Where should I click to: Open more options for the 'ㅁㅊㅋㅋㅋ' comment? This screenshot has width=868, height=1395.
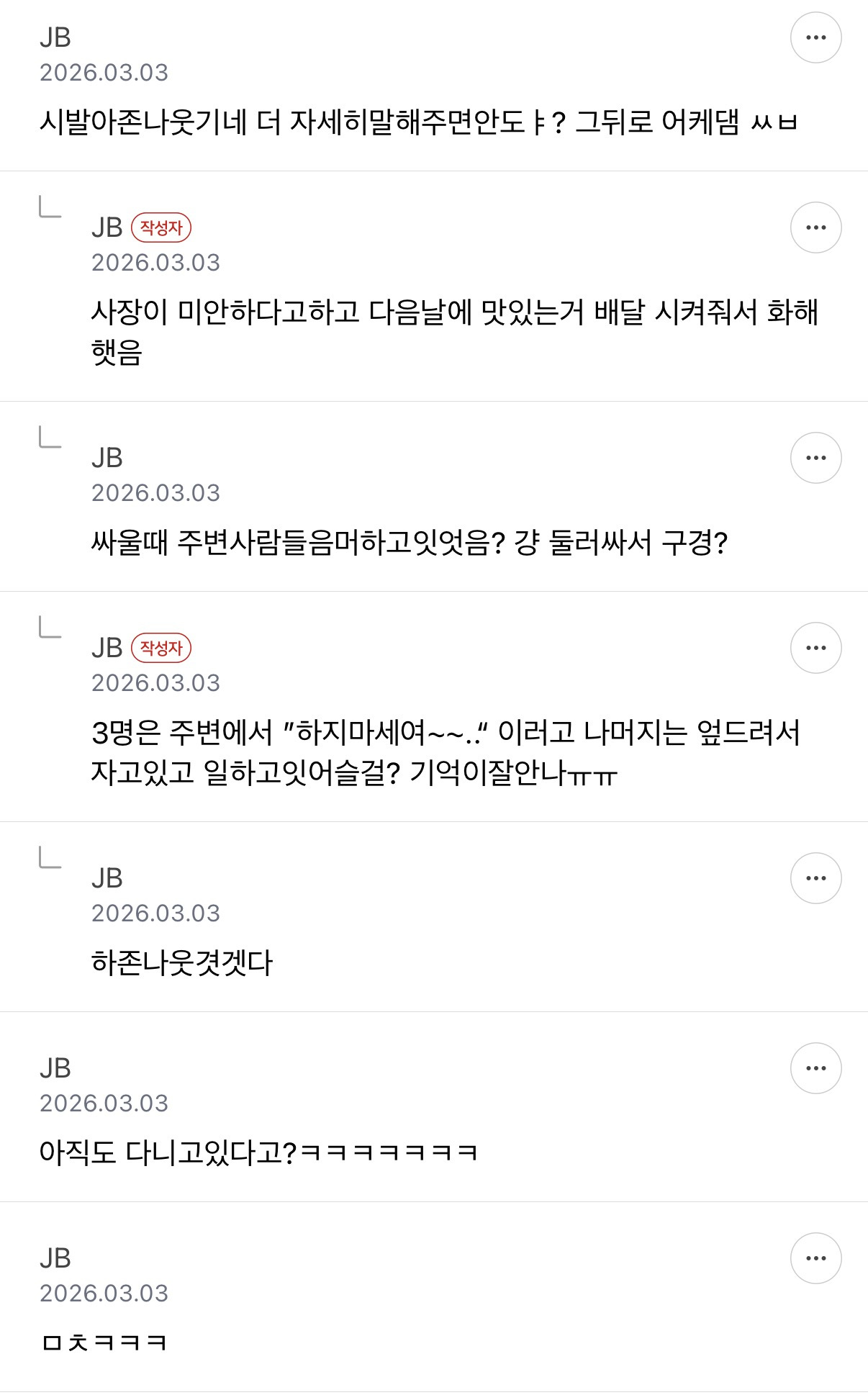tap(815, 1258)
